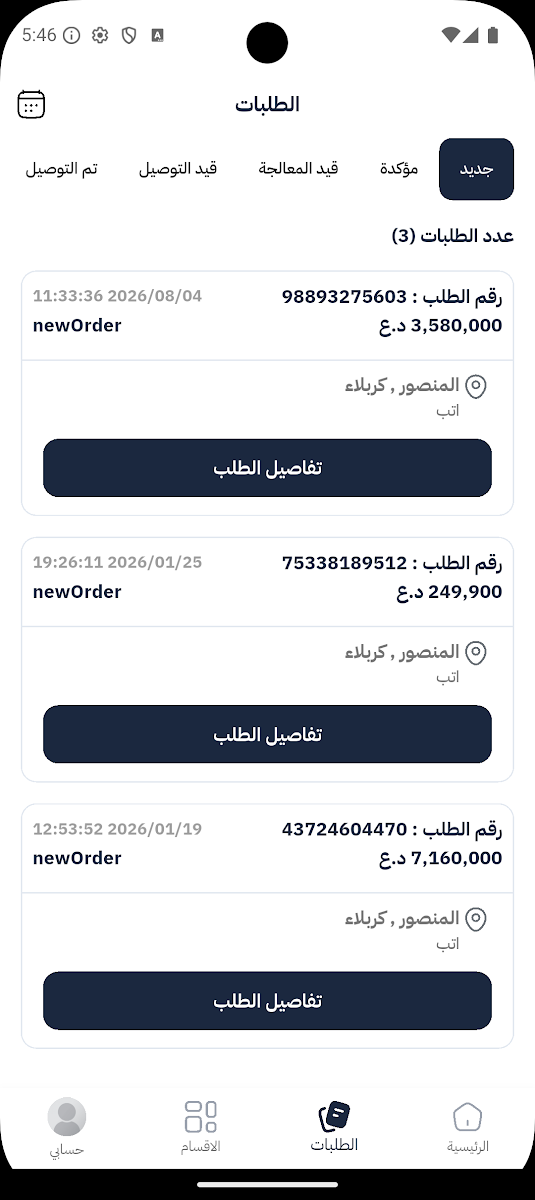The image size is (535, 1200).
Task: Switch to the قيد المعالجة tab
Action: [x=298, y=169]
